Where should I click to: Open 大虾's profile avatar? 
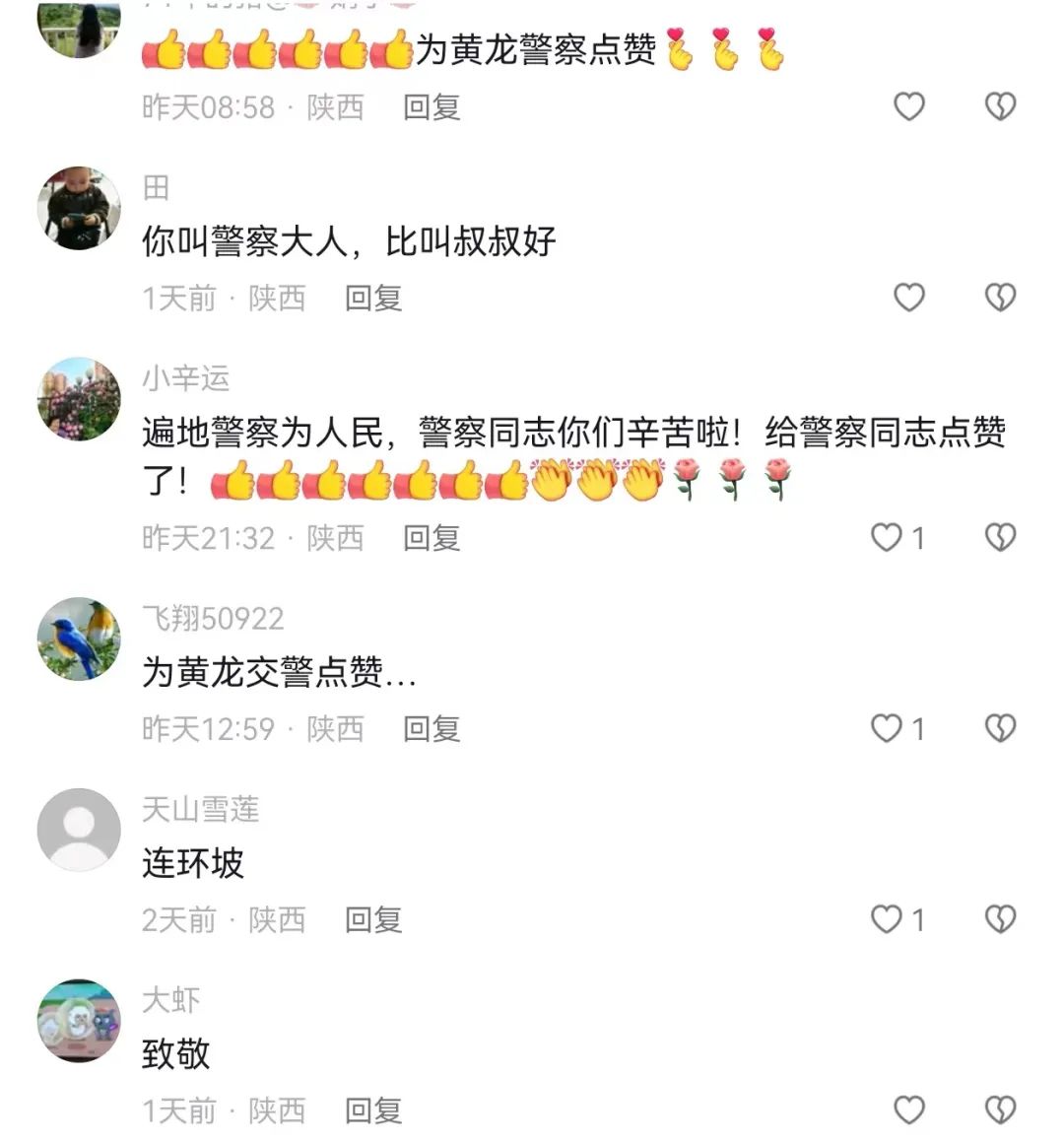pos(79,1021)
